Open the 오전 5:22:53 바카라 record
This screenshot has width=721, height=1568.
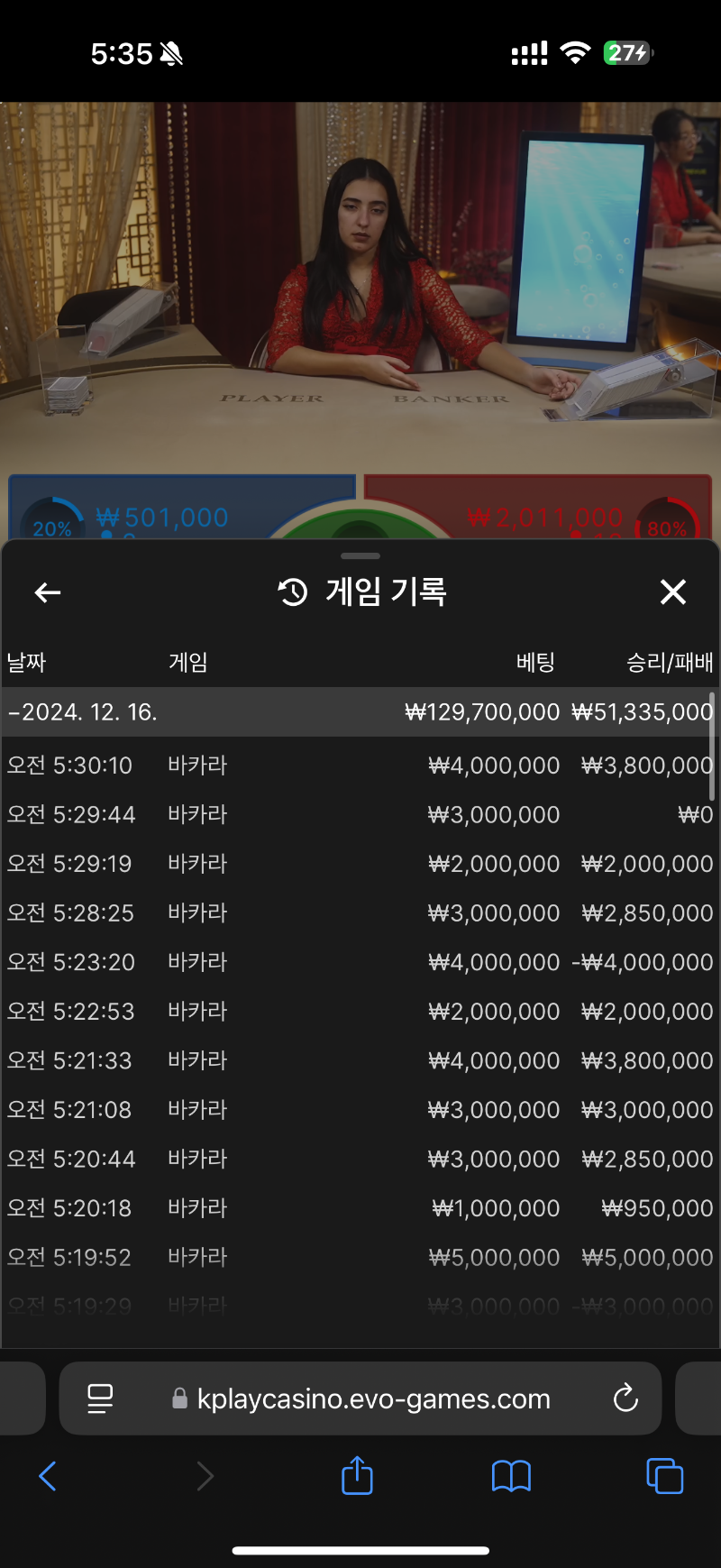360,1012
